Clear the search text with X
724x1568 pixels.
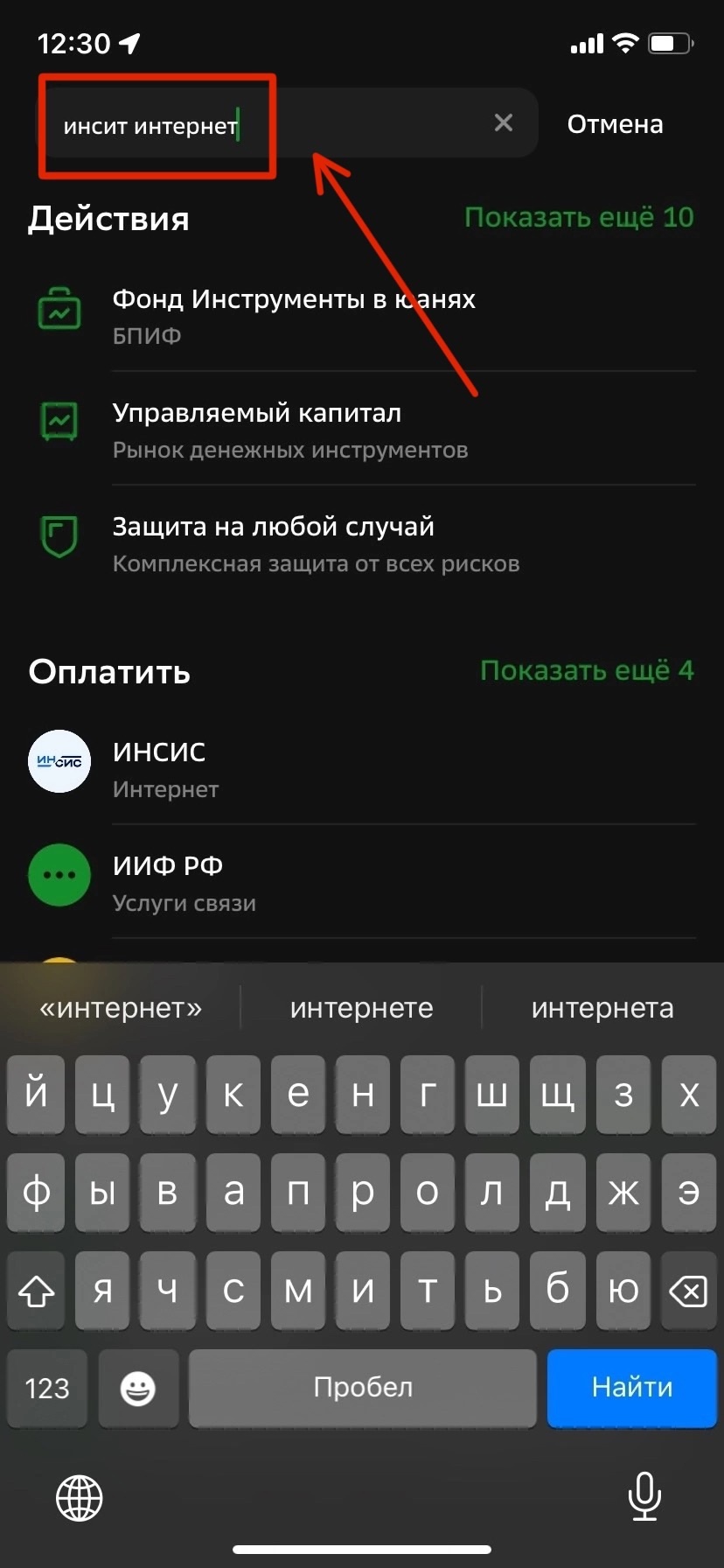tap(504, 123)
